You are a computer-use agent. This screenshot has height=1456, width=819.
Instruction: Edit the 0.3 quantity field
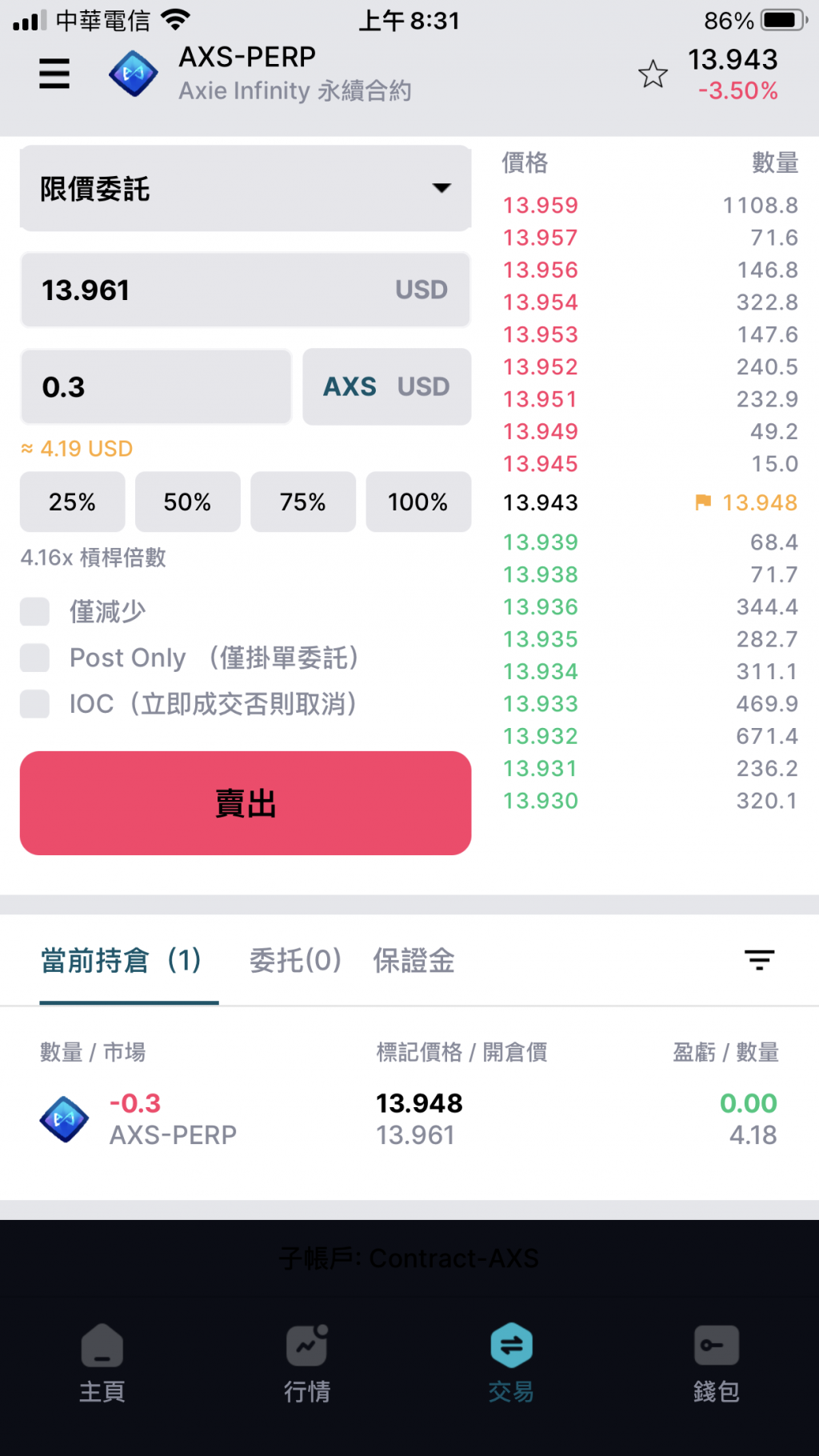click(x=156, y=387)
